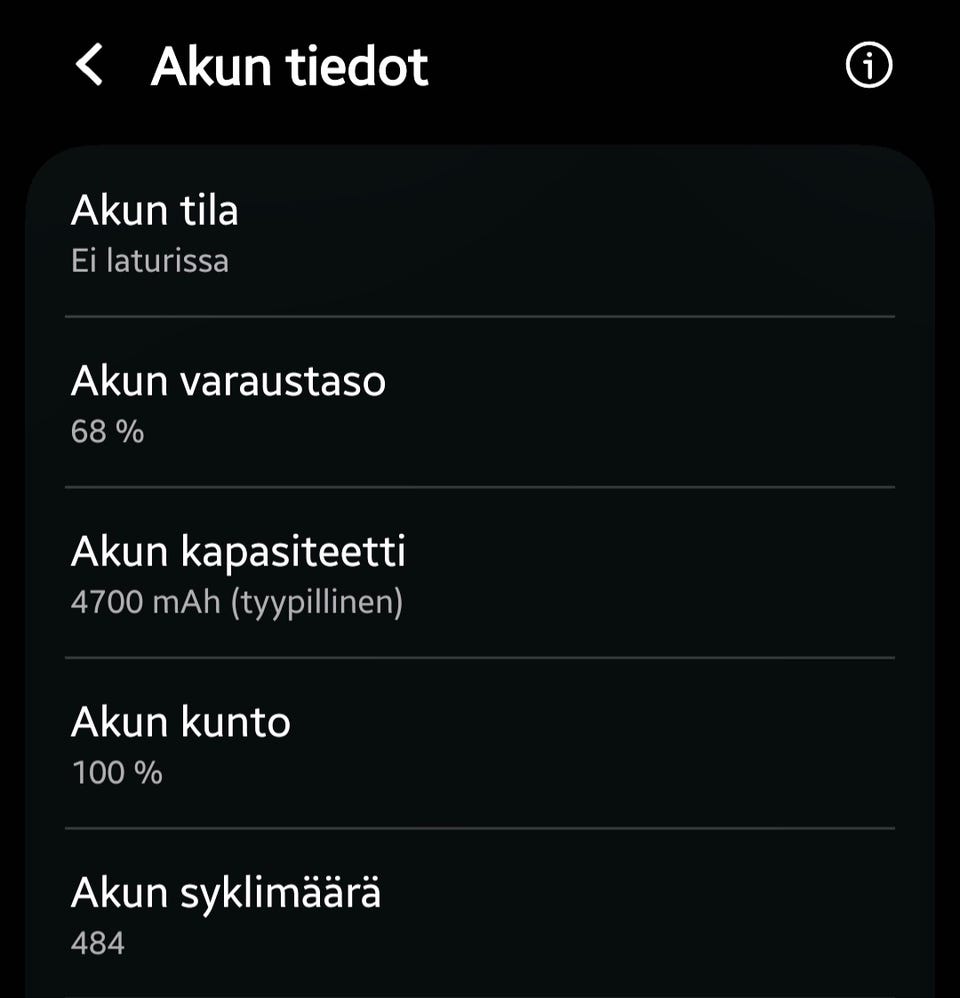
Task: Tap the 100 % battery health value
Action: [x=116, y=772]
